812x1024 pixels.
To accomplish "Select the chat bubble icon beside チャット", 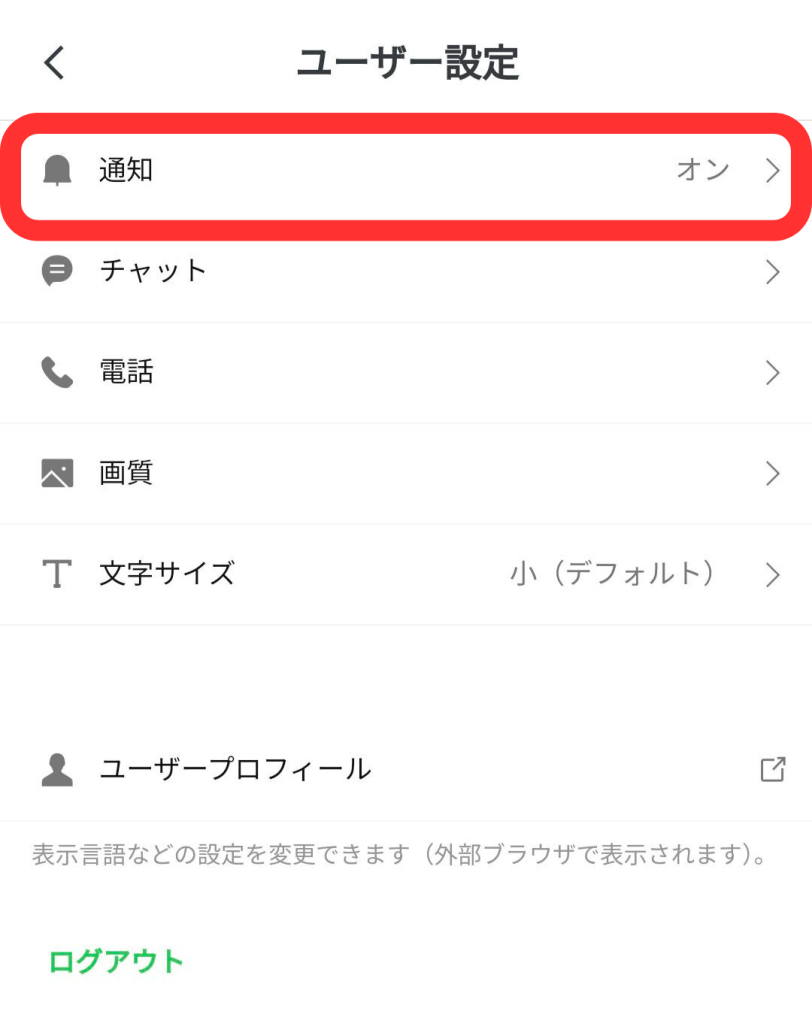I will [x=58, y=271].
